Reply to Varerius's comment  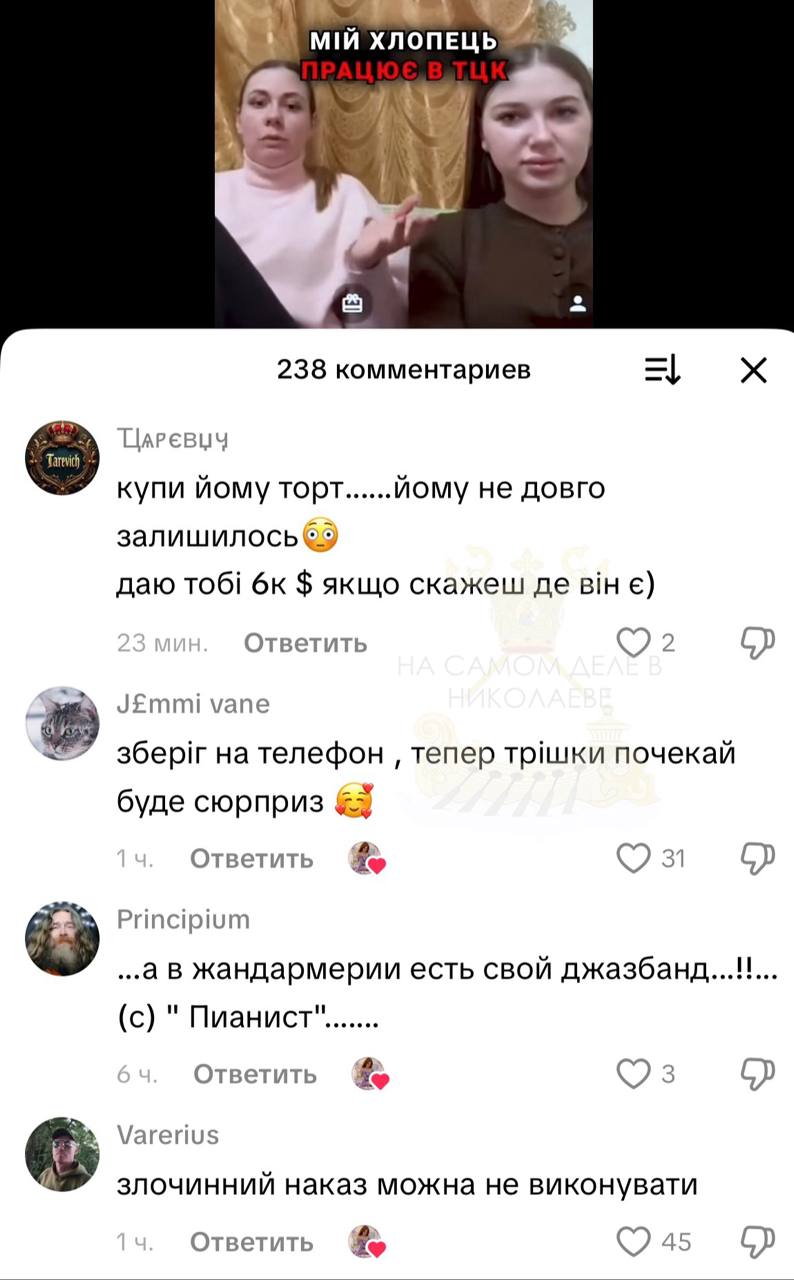pyautogui.click(x=251, y=1242)
